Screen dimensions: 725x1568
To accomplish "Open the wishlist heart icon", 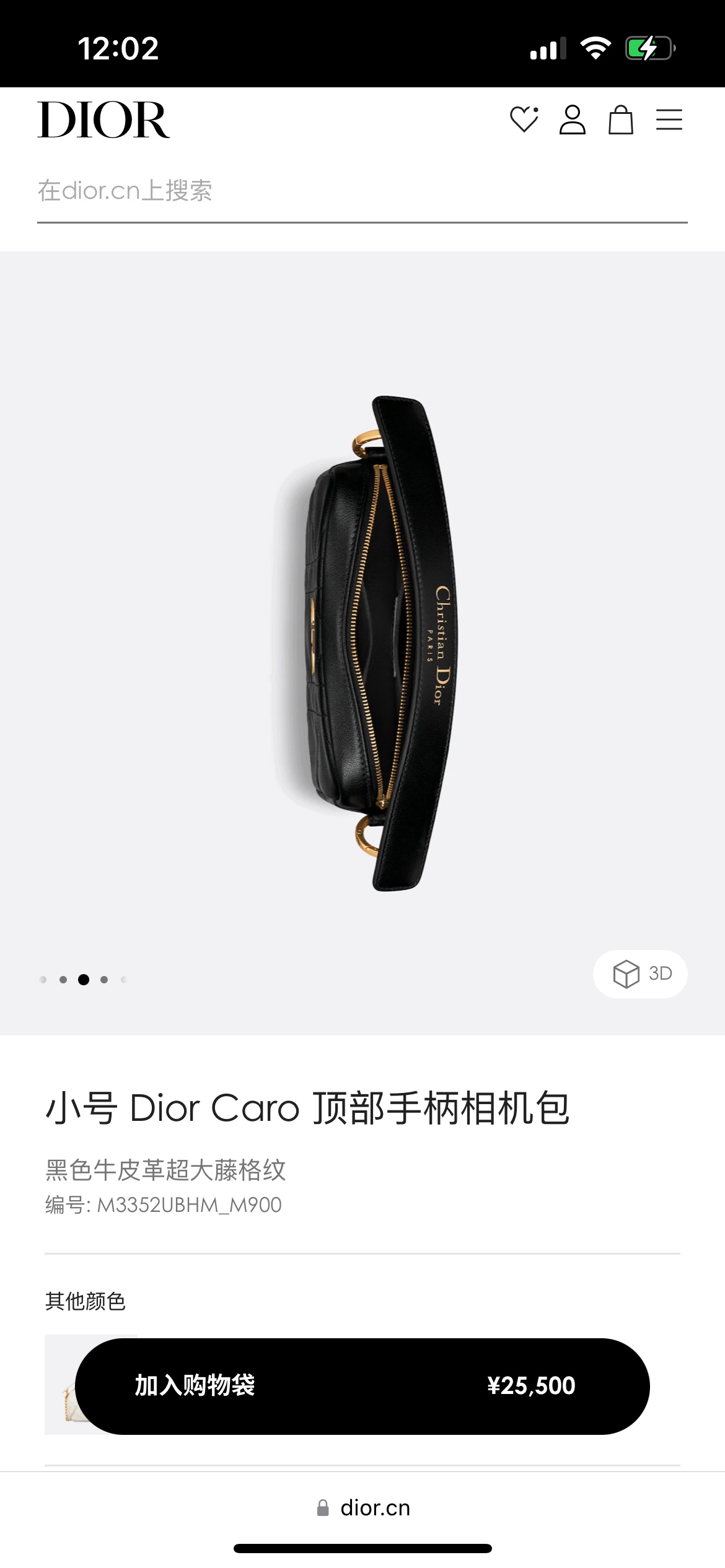I will 524,120.
